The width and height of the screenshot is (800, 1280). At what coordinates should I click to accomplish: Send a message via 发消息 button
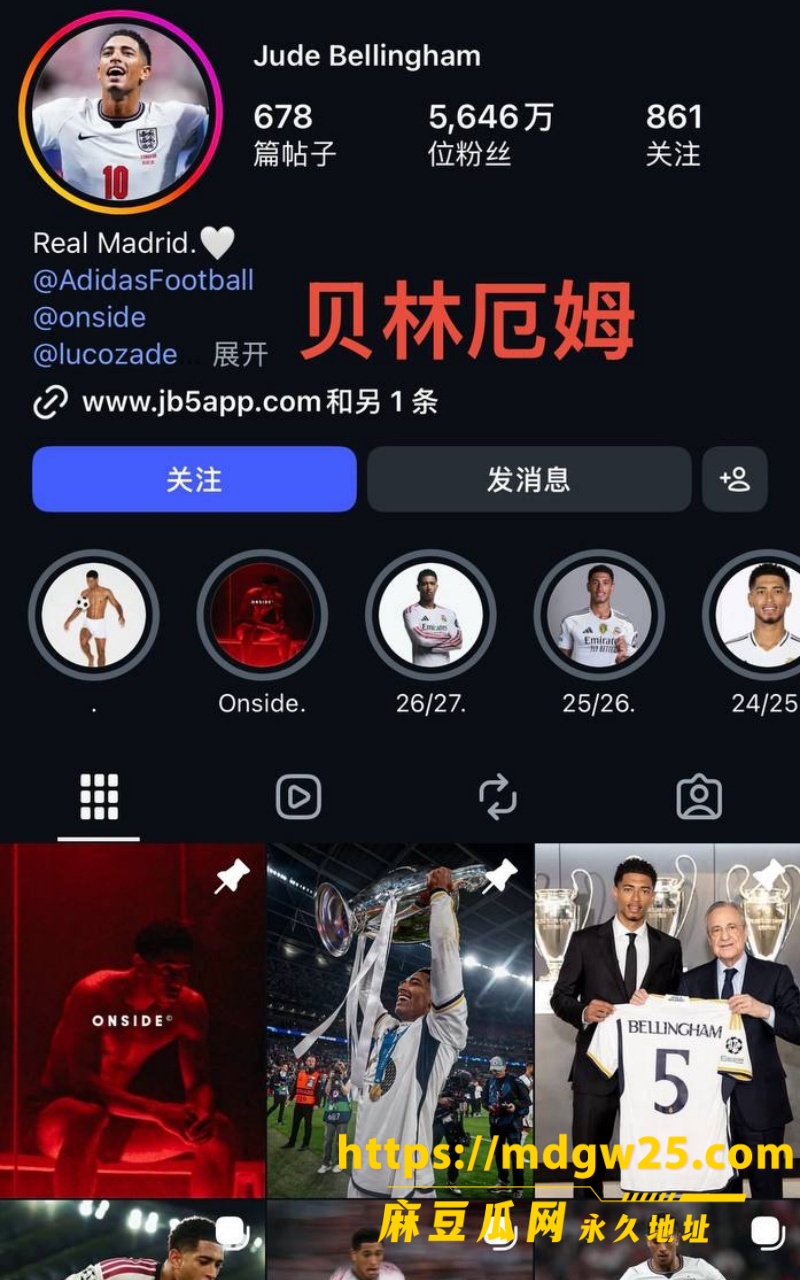coord(529,479)
